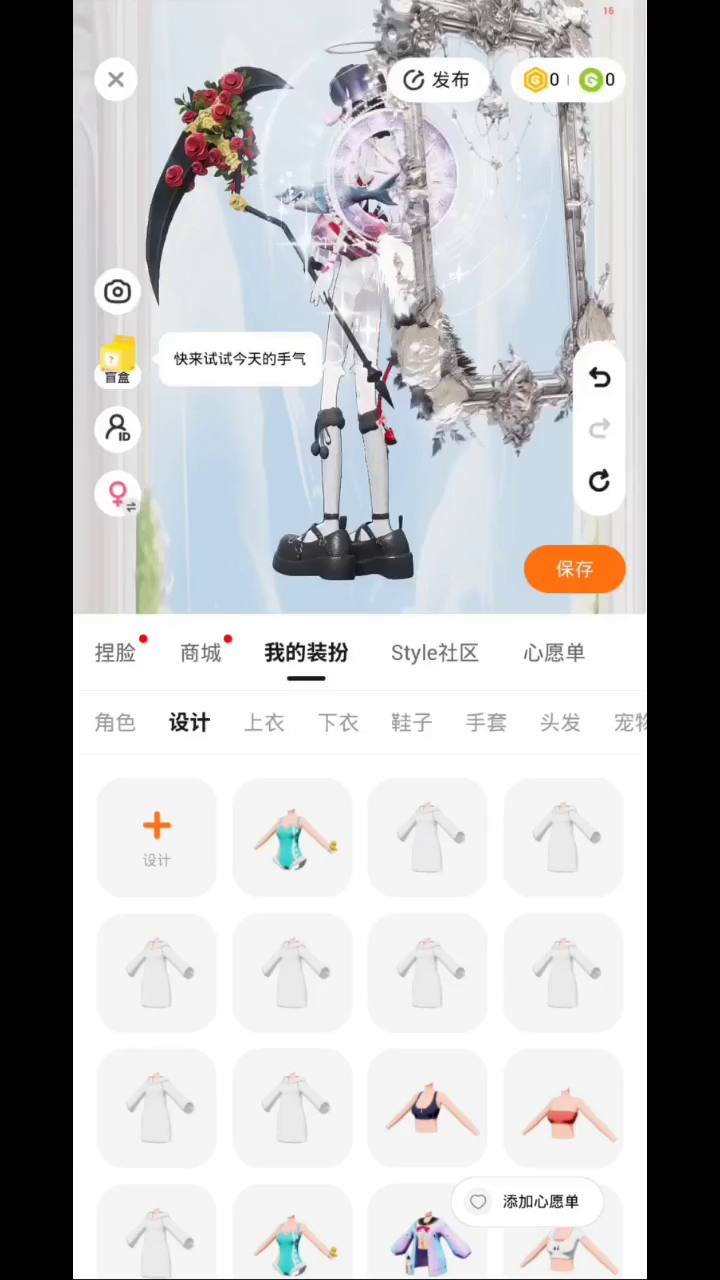View the 心愿单 tab

pyautogui.click(x=554, y=653)
